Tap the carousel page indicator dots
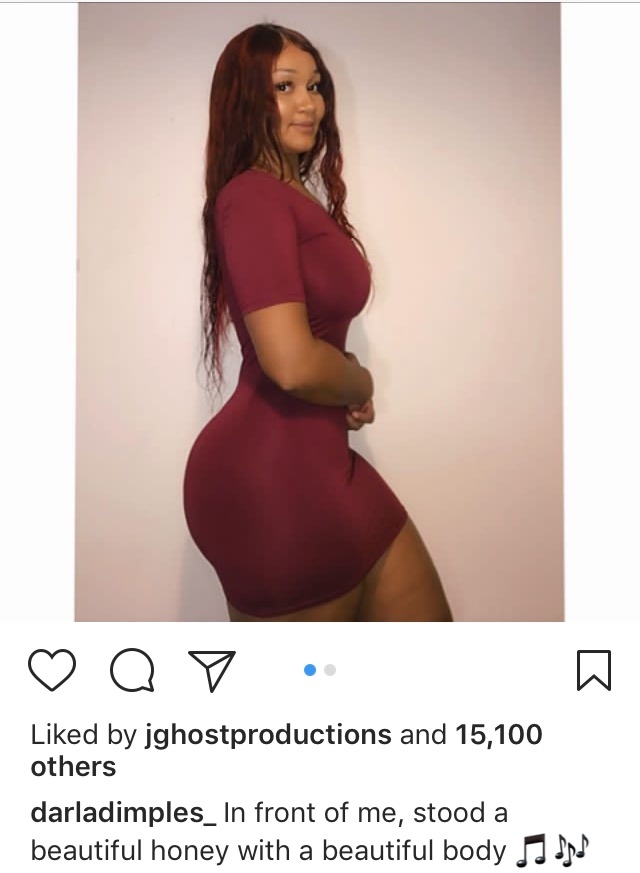 click(x=320, y=670)
